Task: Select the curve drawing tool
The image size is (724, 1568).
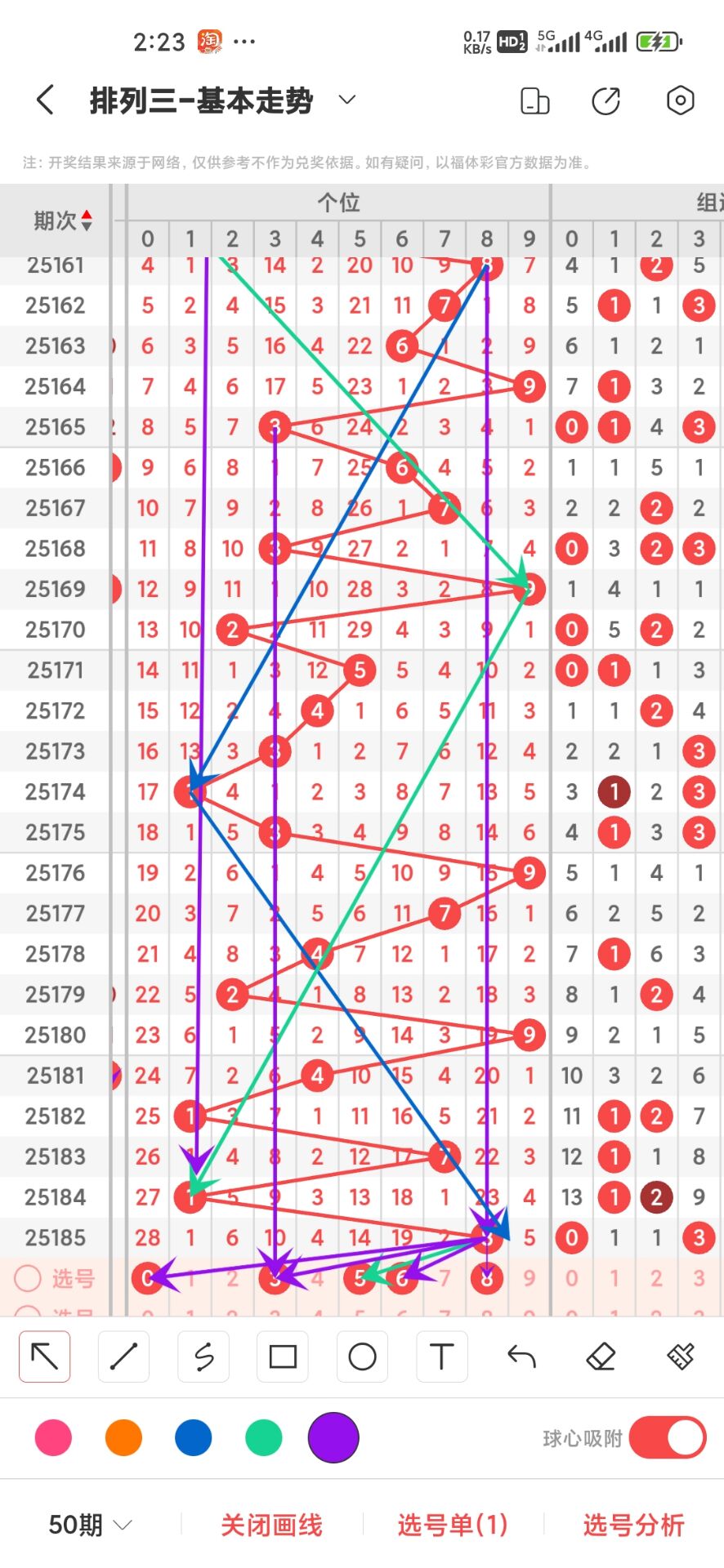Action: (203, 1356)
